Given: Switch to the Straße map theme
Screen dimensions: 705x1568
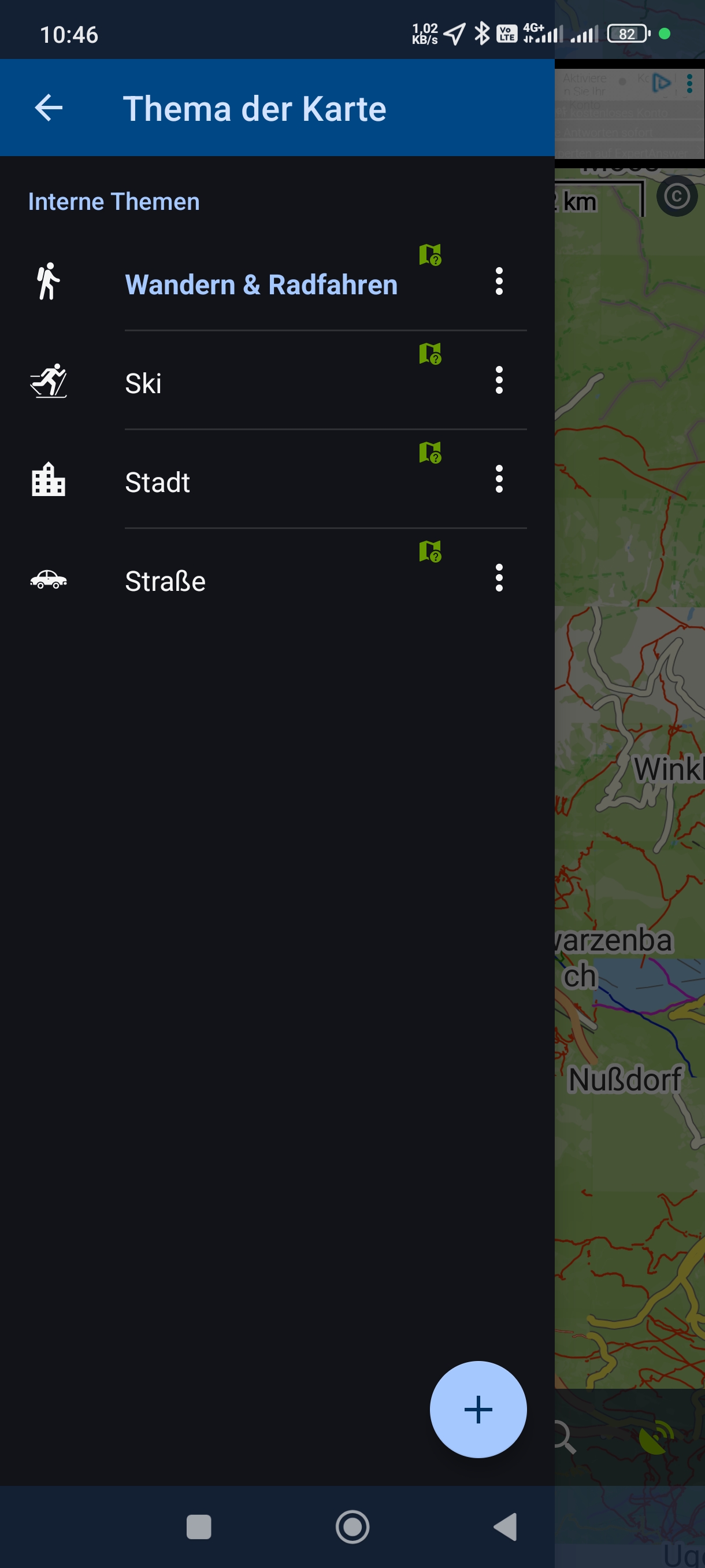Looking at the screenshot, I should point(165,580).
